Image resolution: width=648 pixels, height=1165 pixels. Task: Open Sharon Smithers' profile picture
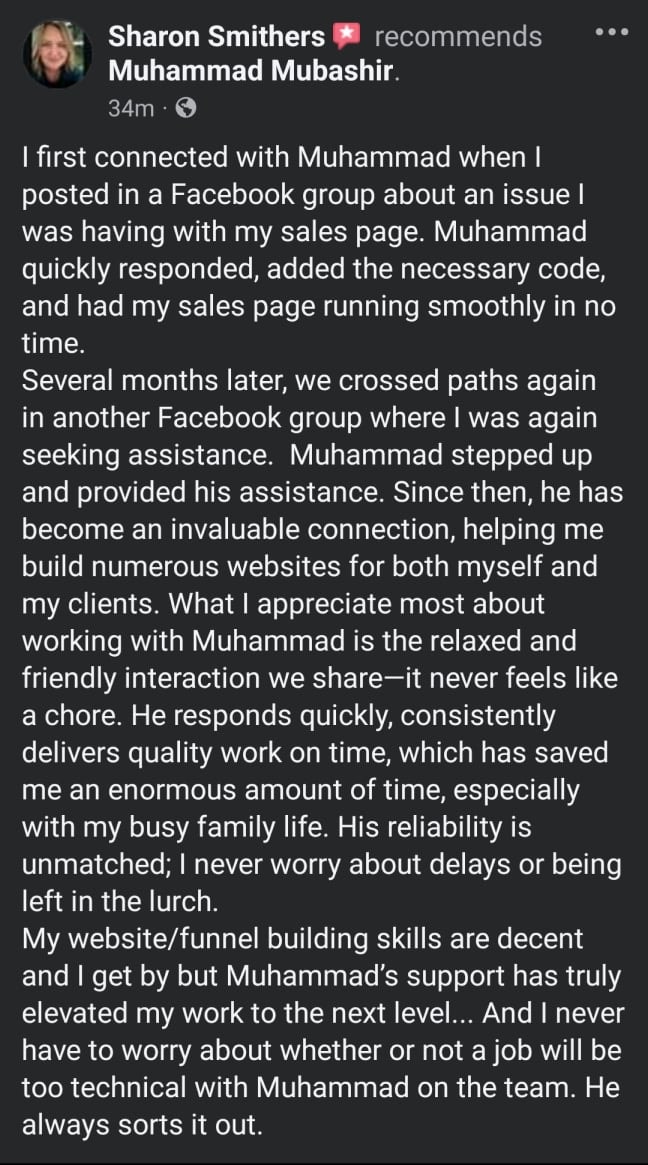[57, 54]
